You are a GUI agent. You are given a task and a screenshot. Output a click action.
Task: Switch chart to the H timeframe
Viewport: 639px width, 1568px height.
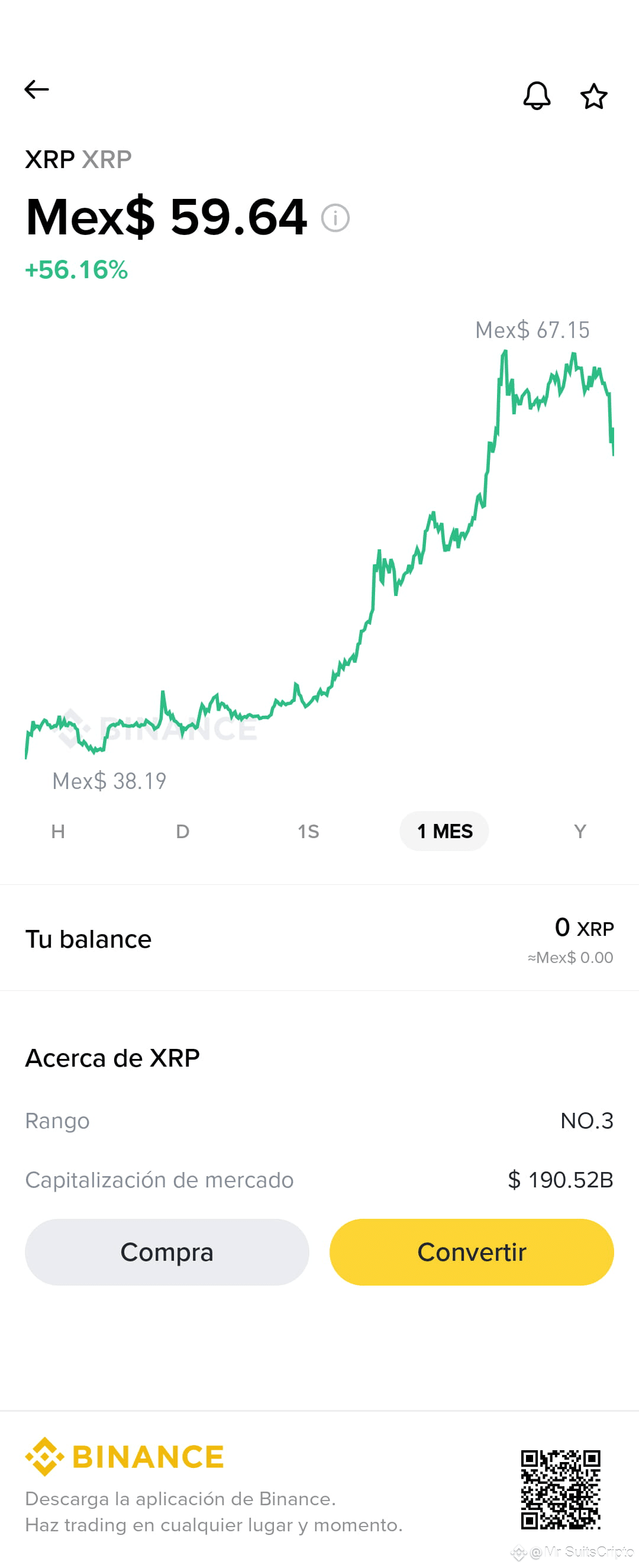coord(58,831)
